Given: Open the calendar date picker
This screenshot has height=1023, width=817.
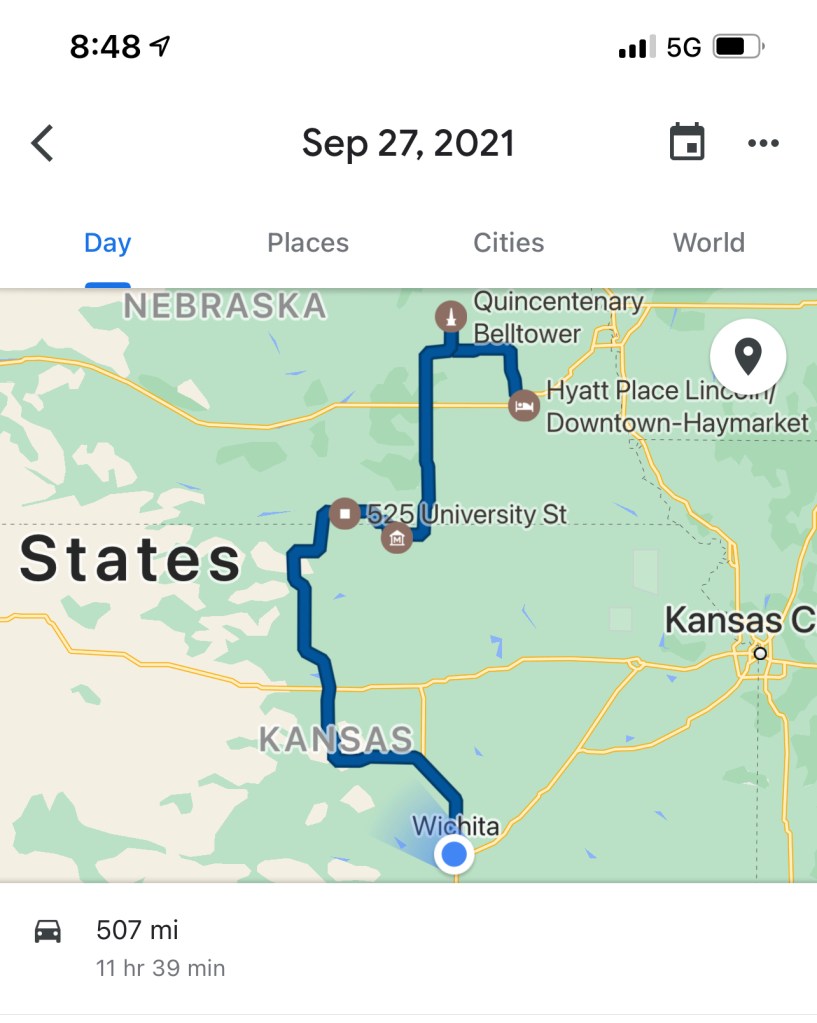Looking at the screenshot, I should [x=687, y=143].
